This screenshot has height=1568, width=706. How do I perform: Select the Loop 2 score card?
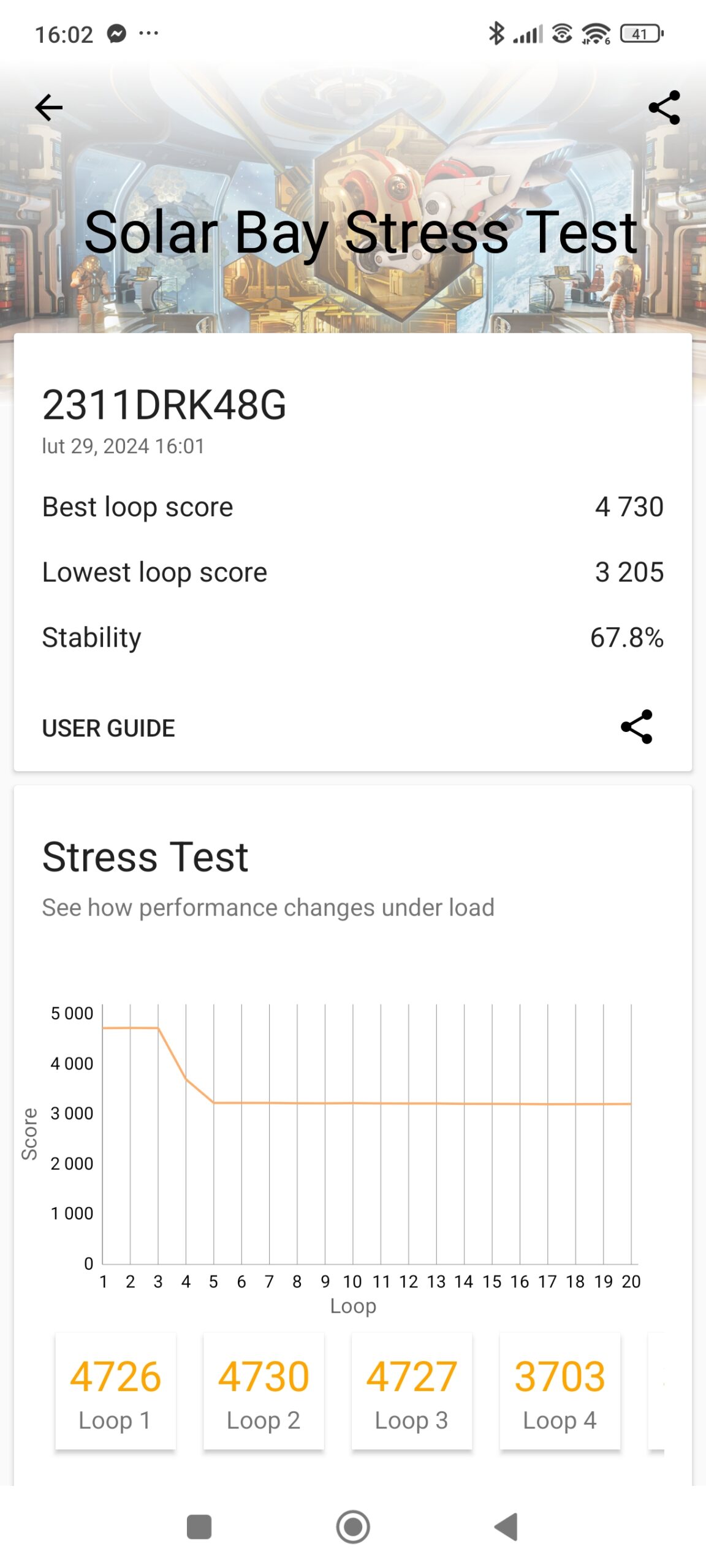[x=264, y=1392]
